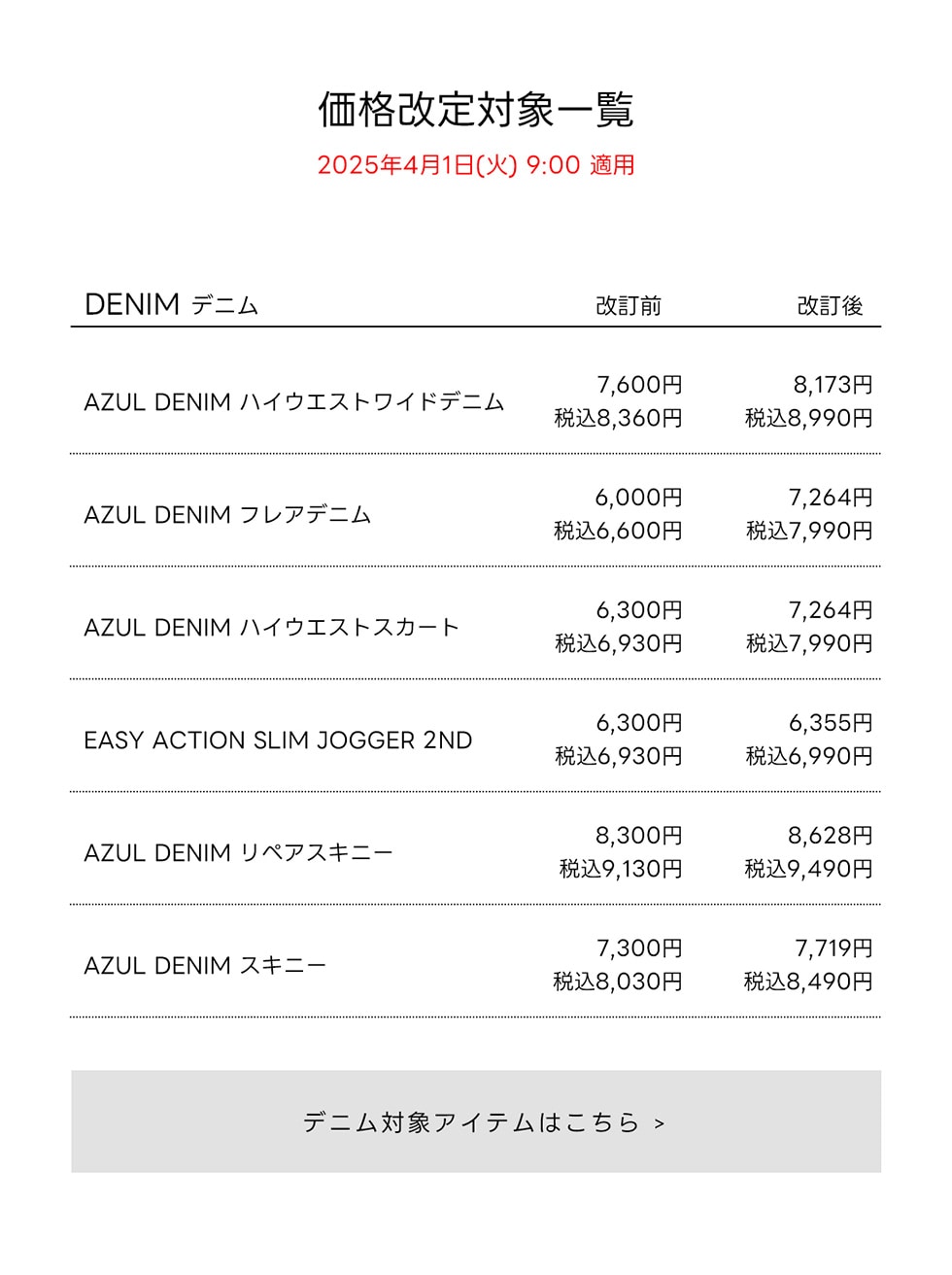
Task: Open the デニム対象アイテムはこちら button
Action: pyautogui.click(x=476, y=1121)
